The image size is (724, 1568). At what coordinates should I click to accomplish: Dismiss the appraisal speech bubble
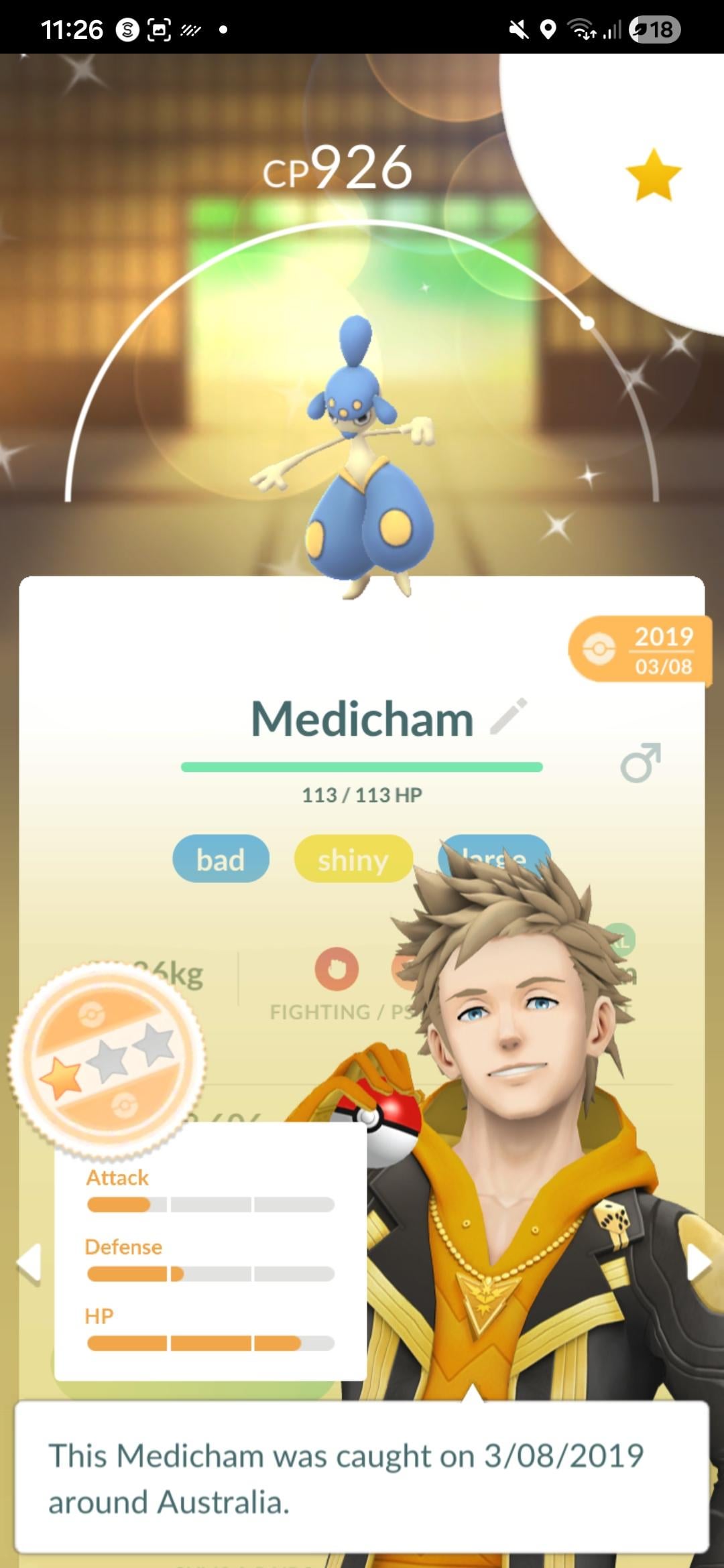point(362,1476)
